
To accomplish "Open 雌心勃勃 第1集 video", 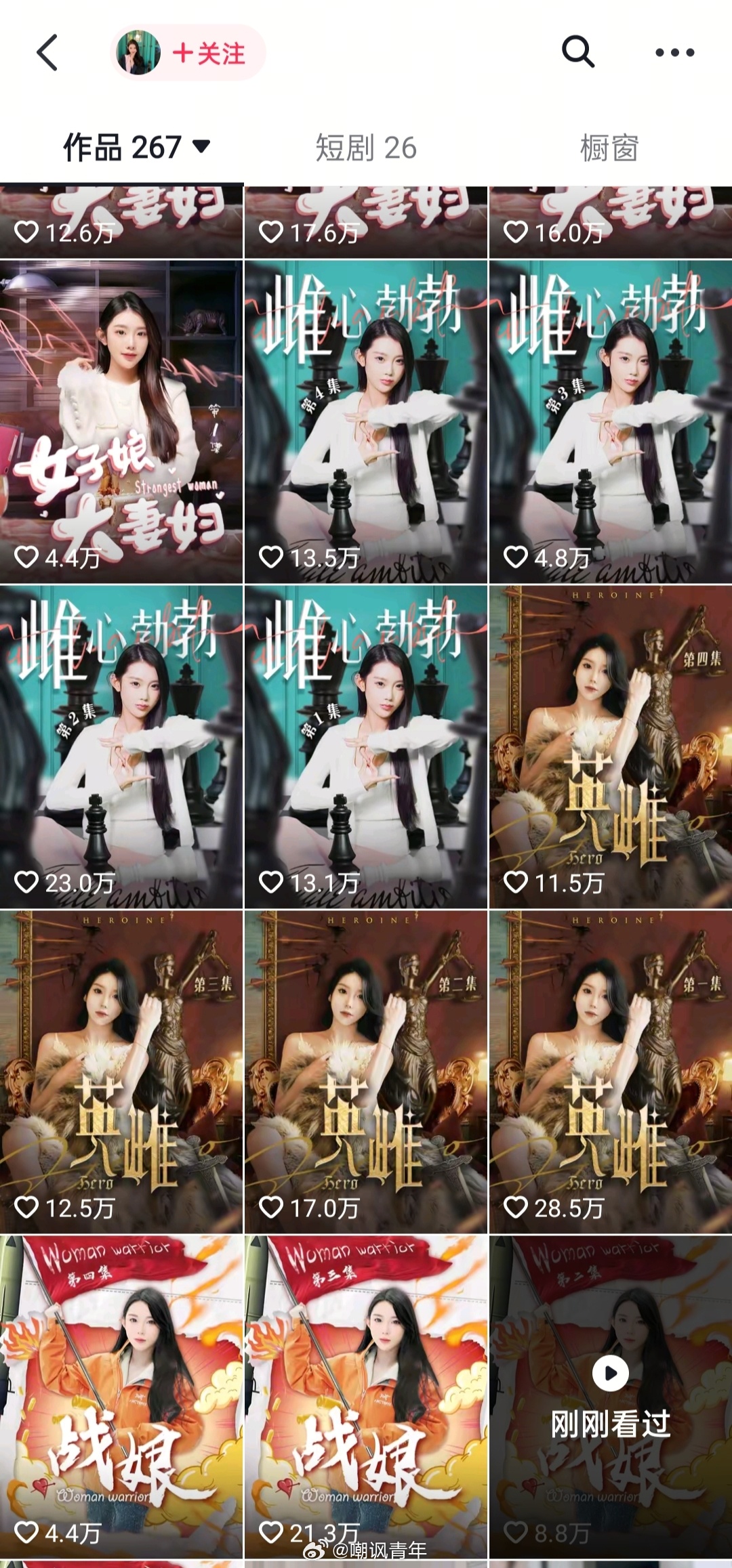I will click(365, 732).
